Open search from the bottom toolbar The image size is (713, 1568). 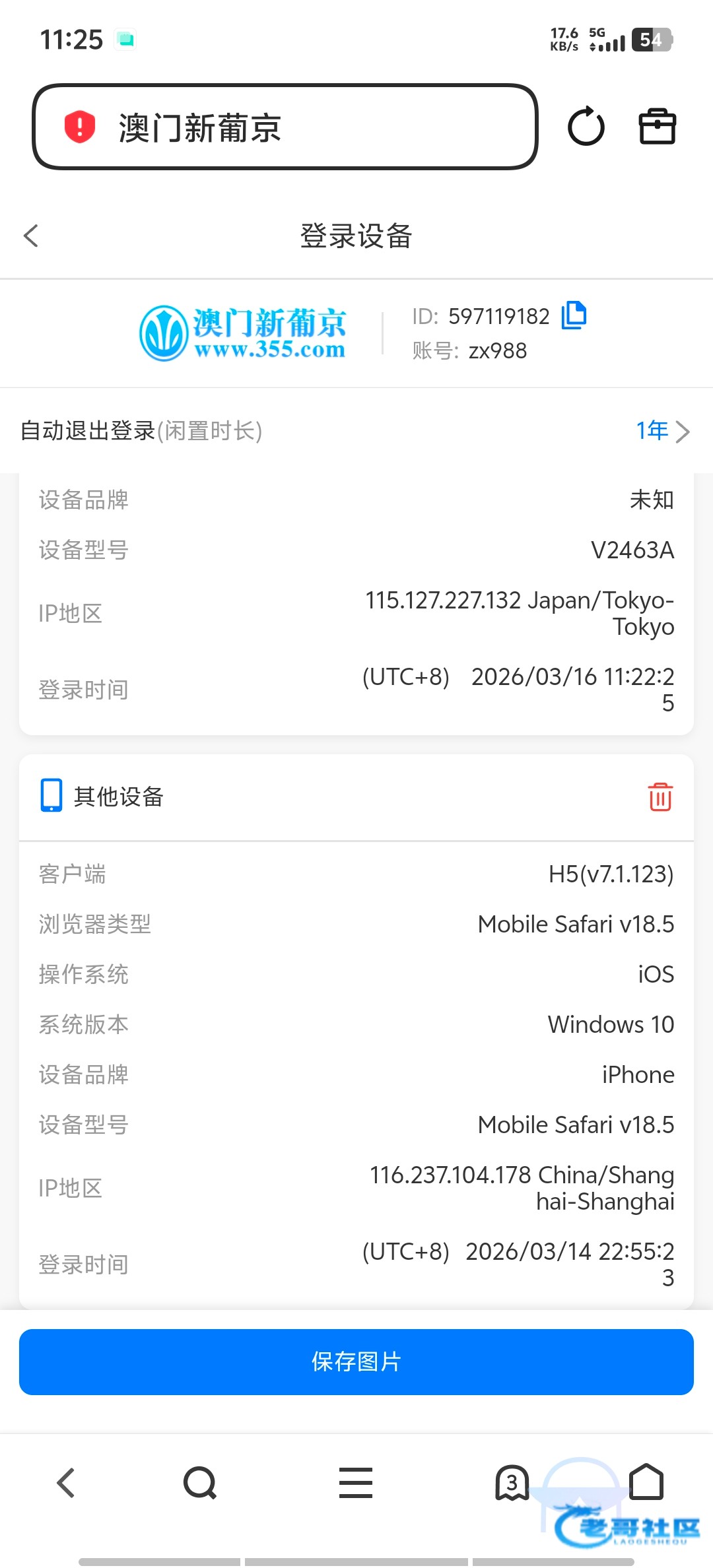[200, 1483]
